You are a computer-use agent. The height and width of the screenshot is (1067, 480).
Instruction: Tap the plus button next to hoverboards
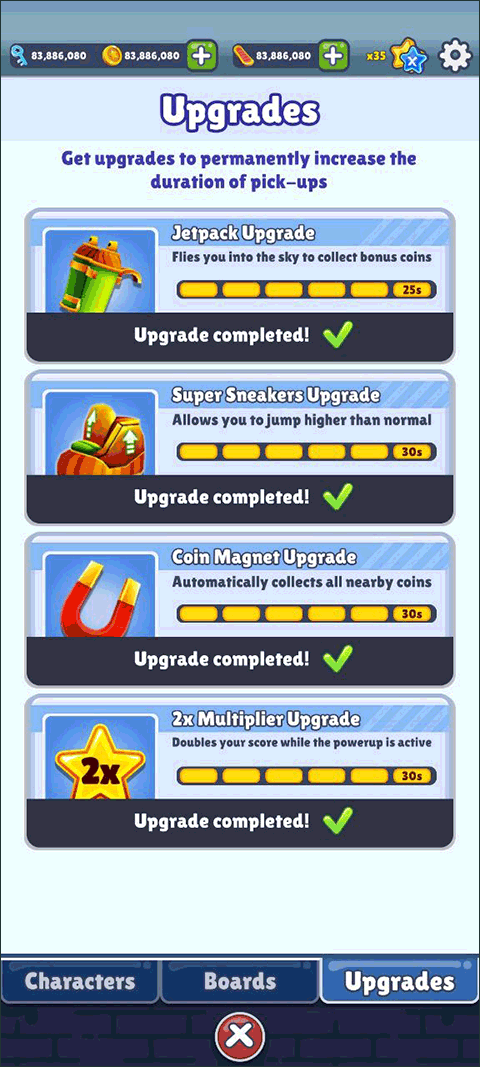click(x=333, y=56)
